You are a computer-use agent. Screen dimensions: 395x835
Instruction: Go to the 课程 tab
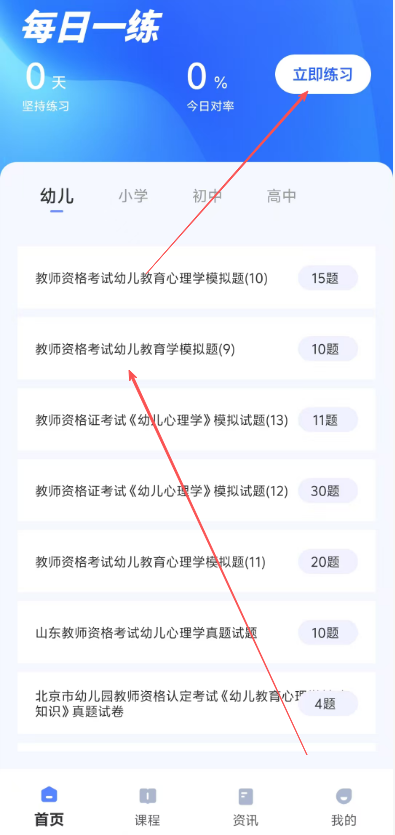tap(147, 806)
